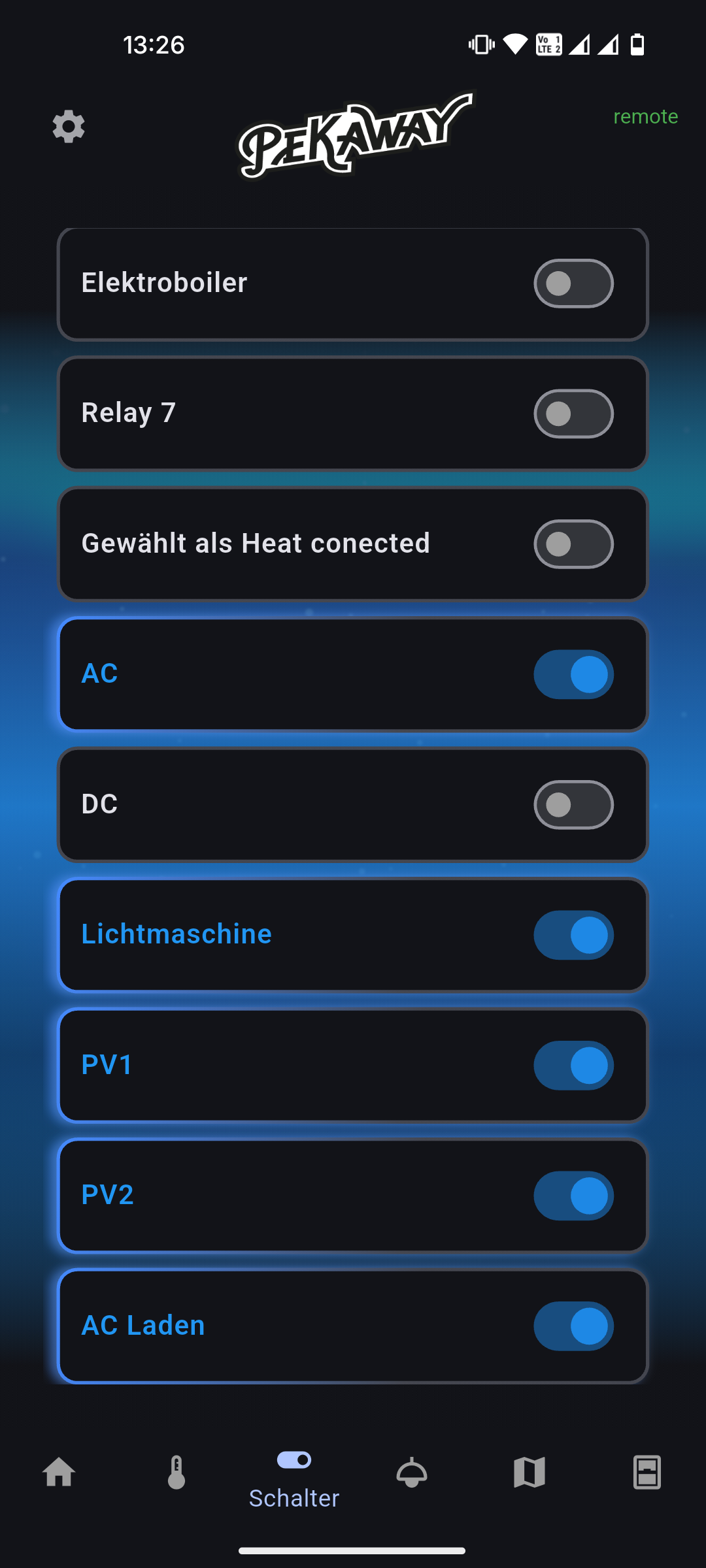Disable the Lichtmaschine switch
The width and height of the screenshot is (706, 1568).
[573, 935]
